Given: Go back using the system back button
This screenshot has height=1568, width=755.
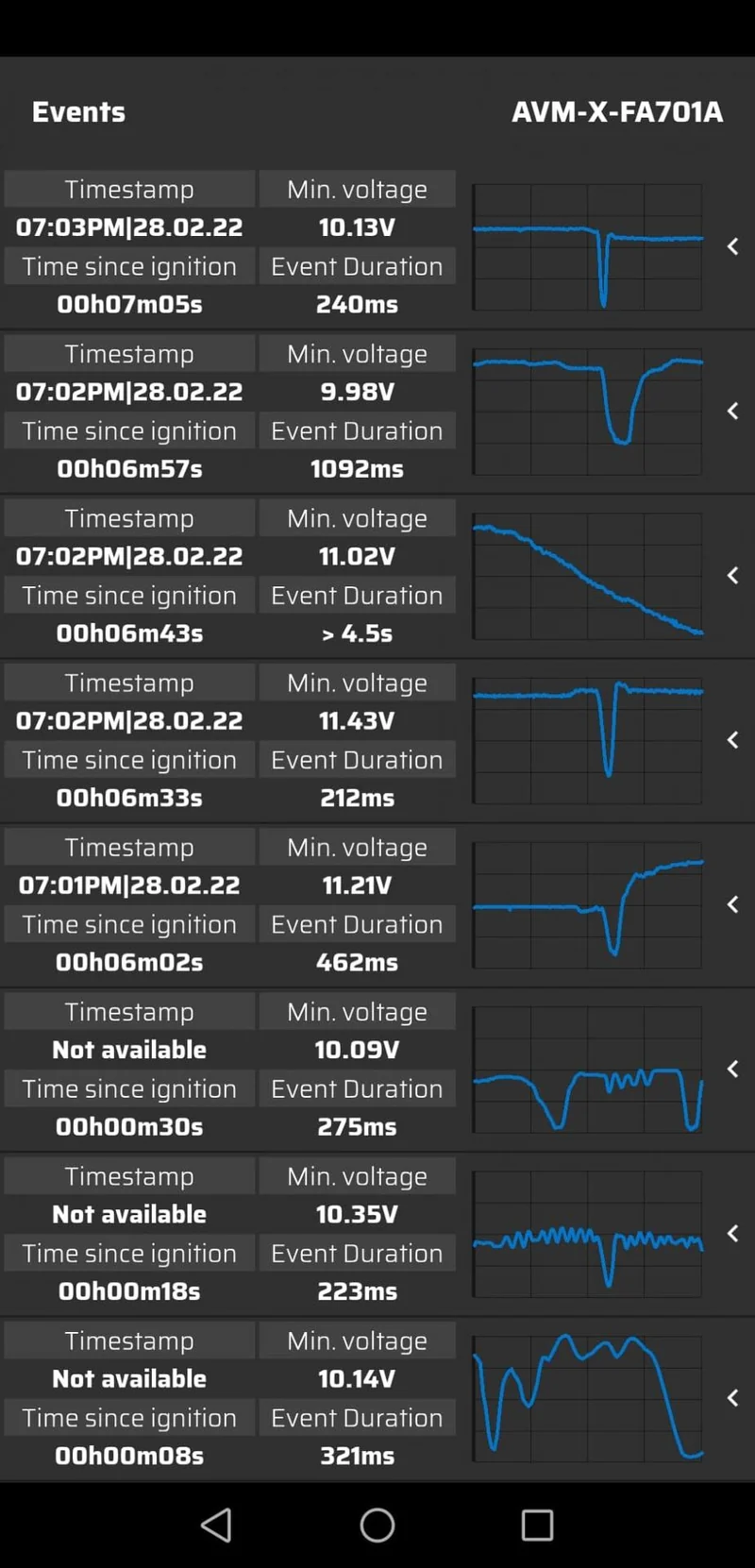Looking at the screenshot, I should [x=217, y=1525].
